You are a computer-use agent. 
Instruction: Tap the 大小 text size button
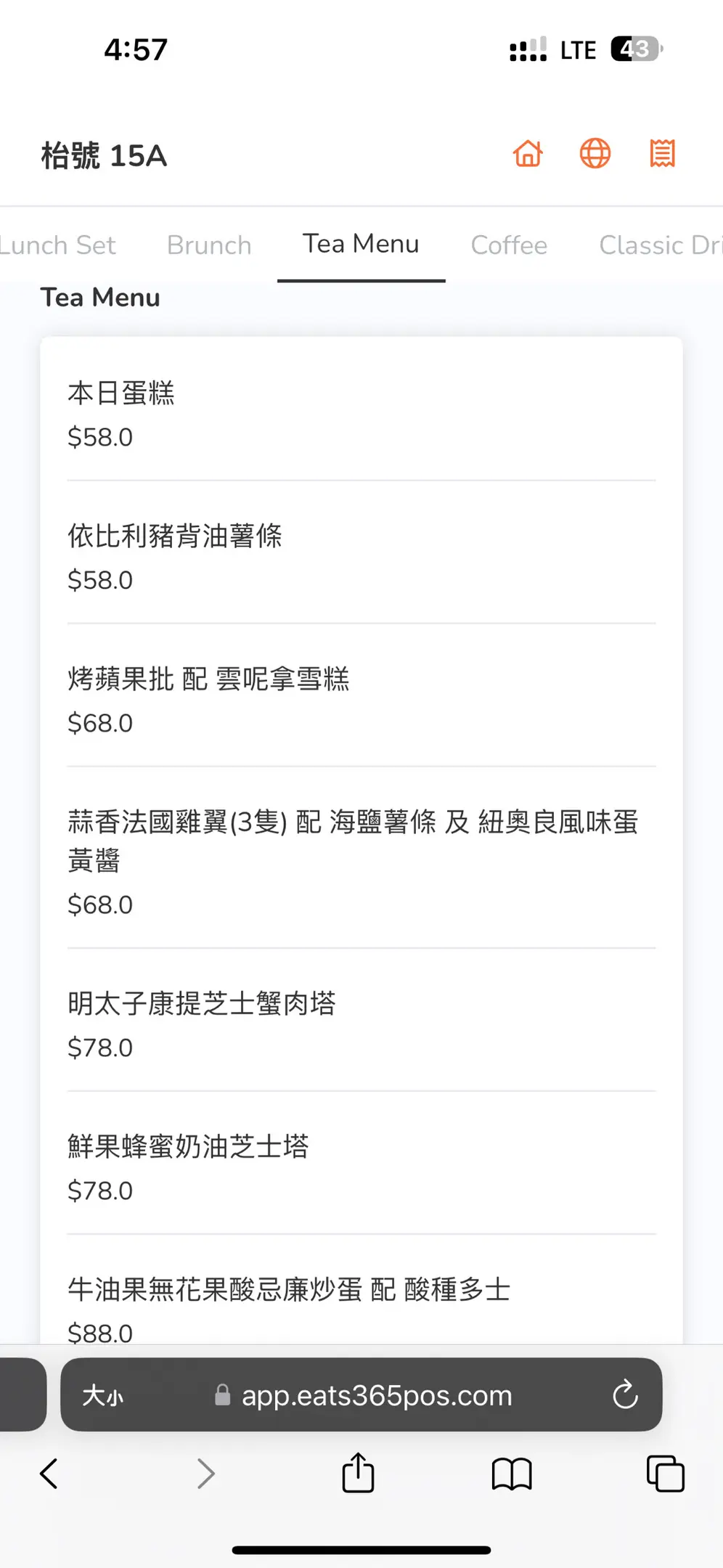point(103,1395)
